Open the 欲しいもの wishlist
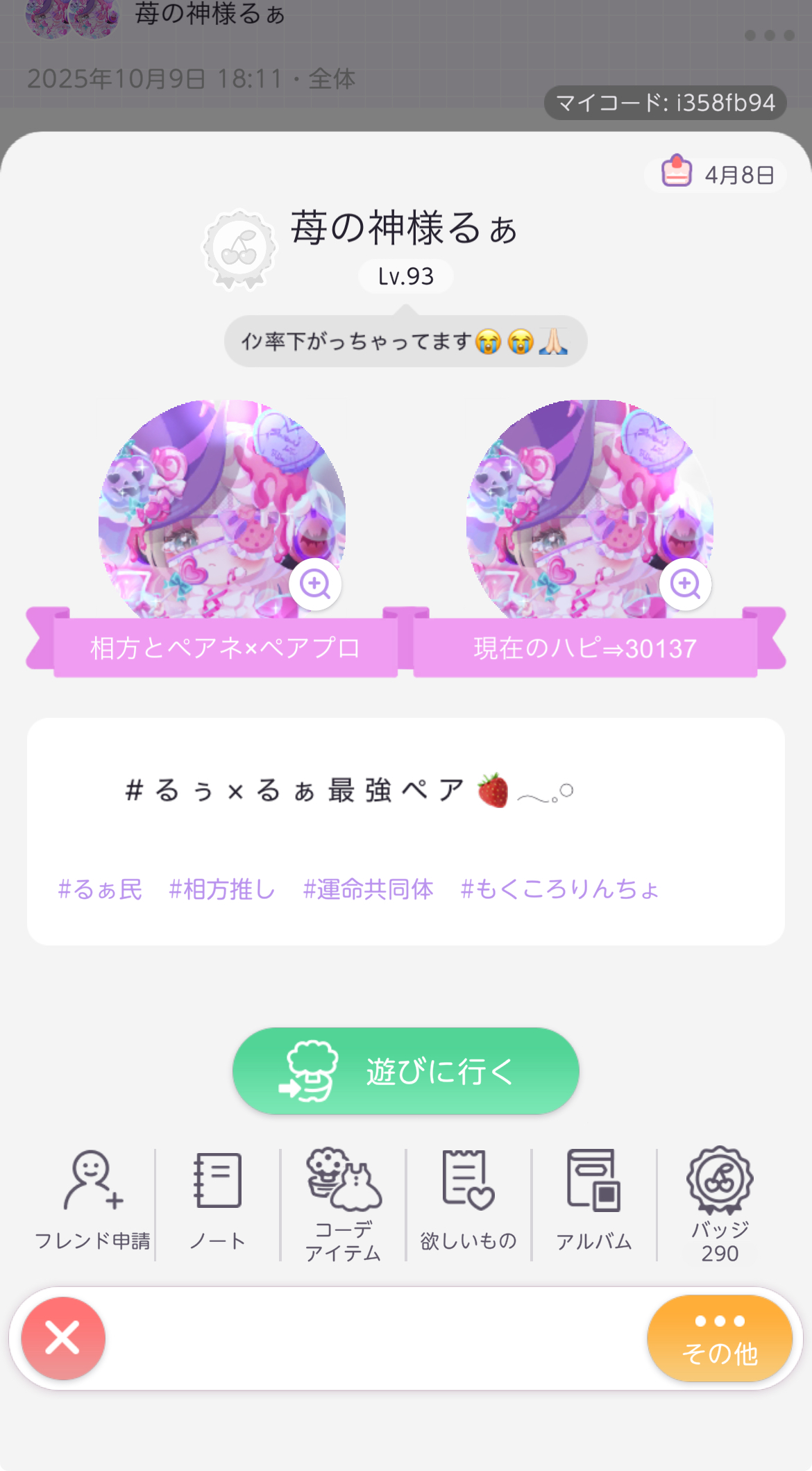812x1471 pixels. coord(468,1202)
